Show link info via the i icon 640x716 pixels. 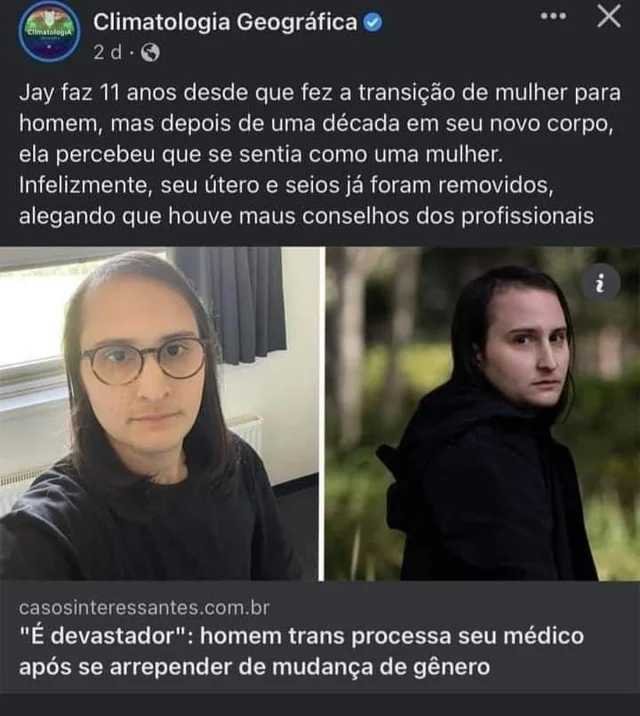pos(600,284)
